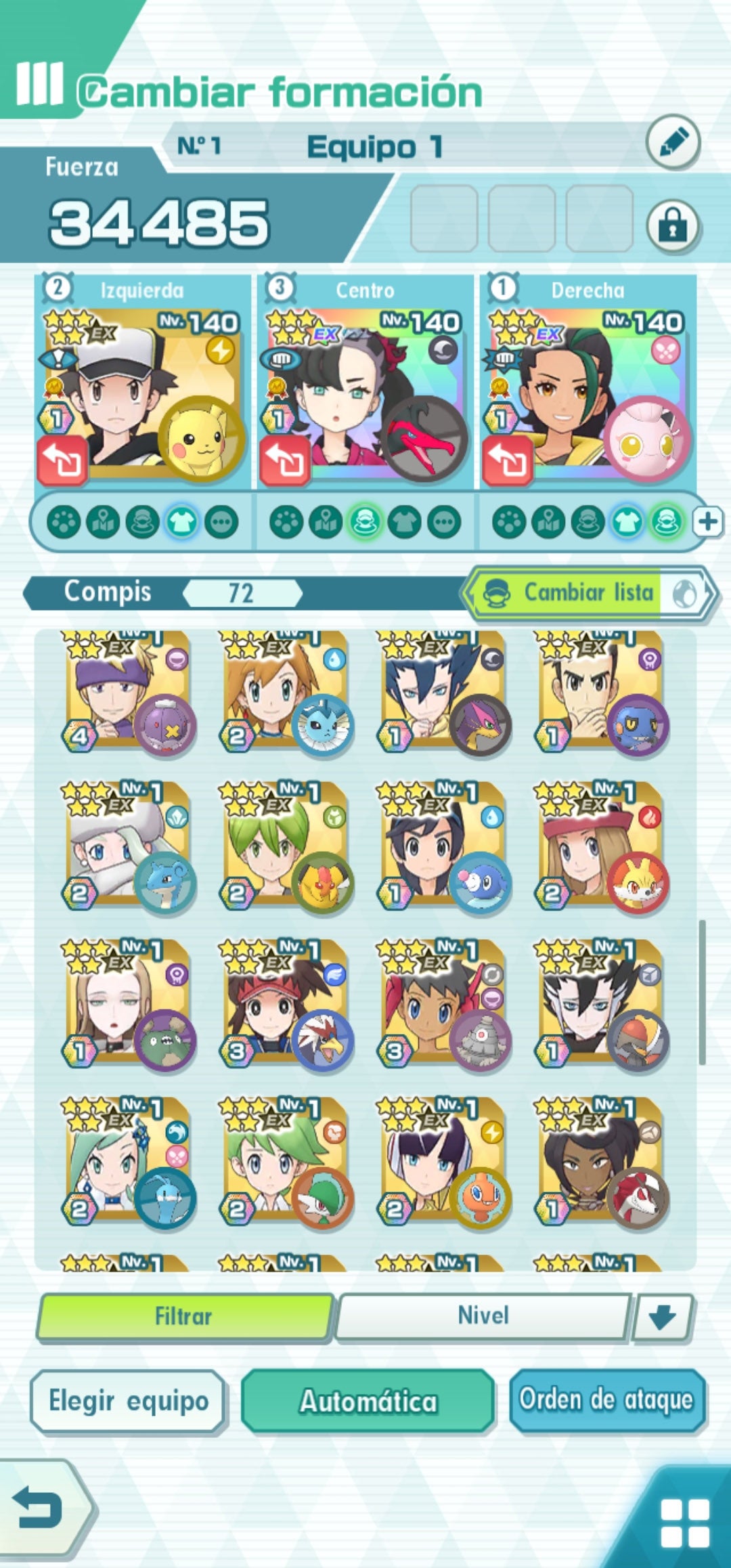Swap out the Derecha slot sync pair
The image size is (731, 1568).
507,460
